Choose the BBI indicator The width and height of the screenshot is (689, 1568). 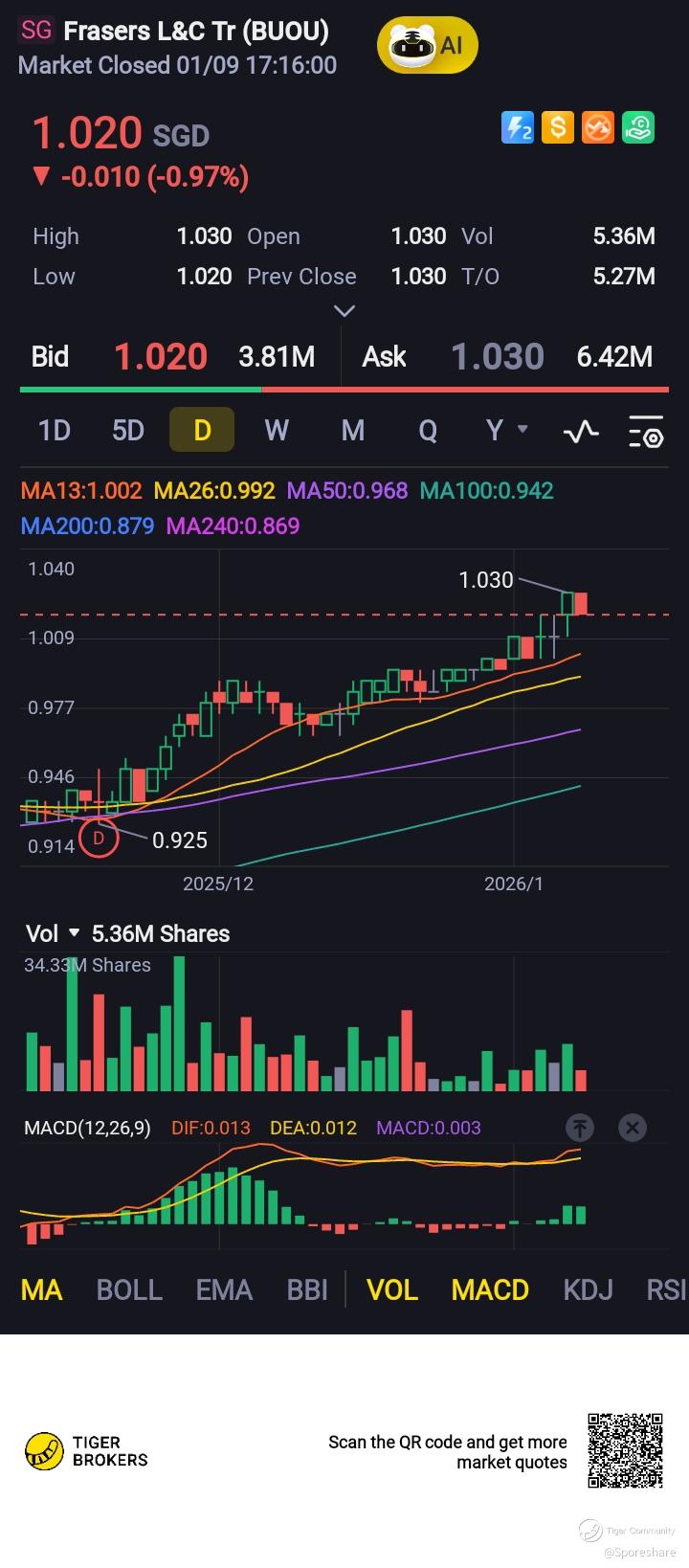pyautogui.click(x=307, y=1289)
